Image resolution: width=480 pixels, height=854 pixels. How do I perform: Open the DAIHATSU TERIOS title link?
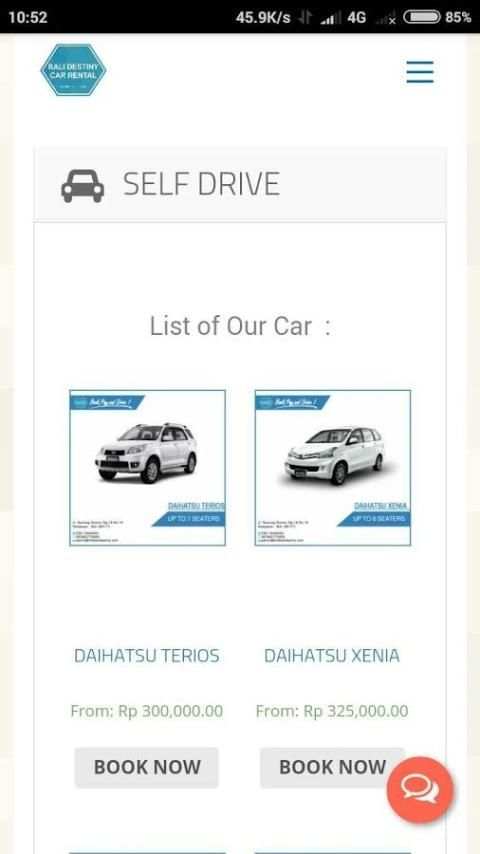(147, 655)
